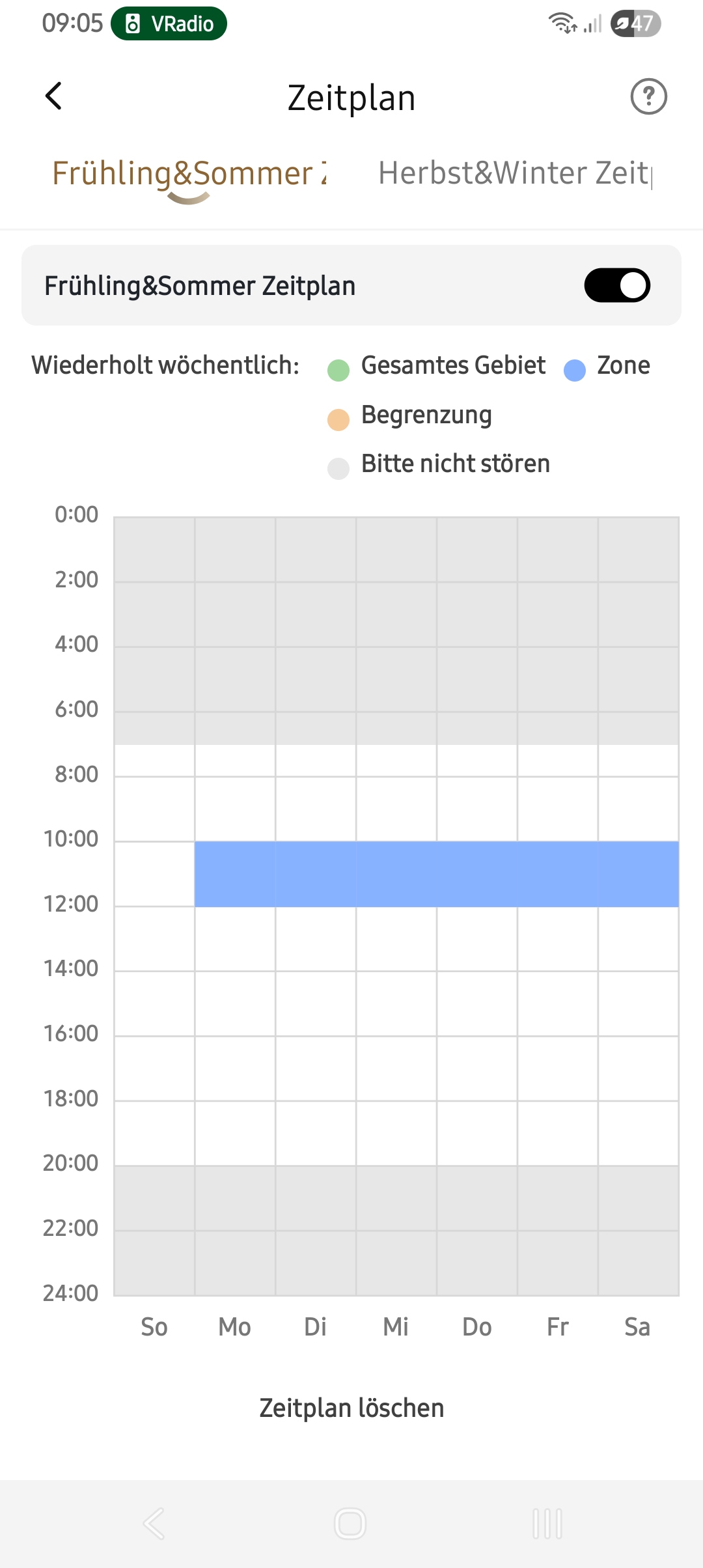The height and width of the screenshot is (1568, 703).
Task: Disable the Frühling&Sommer Zeitplan switch
Action: tap(616, 285)
